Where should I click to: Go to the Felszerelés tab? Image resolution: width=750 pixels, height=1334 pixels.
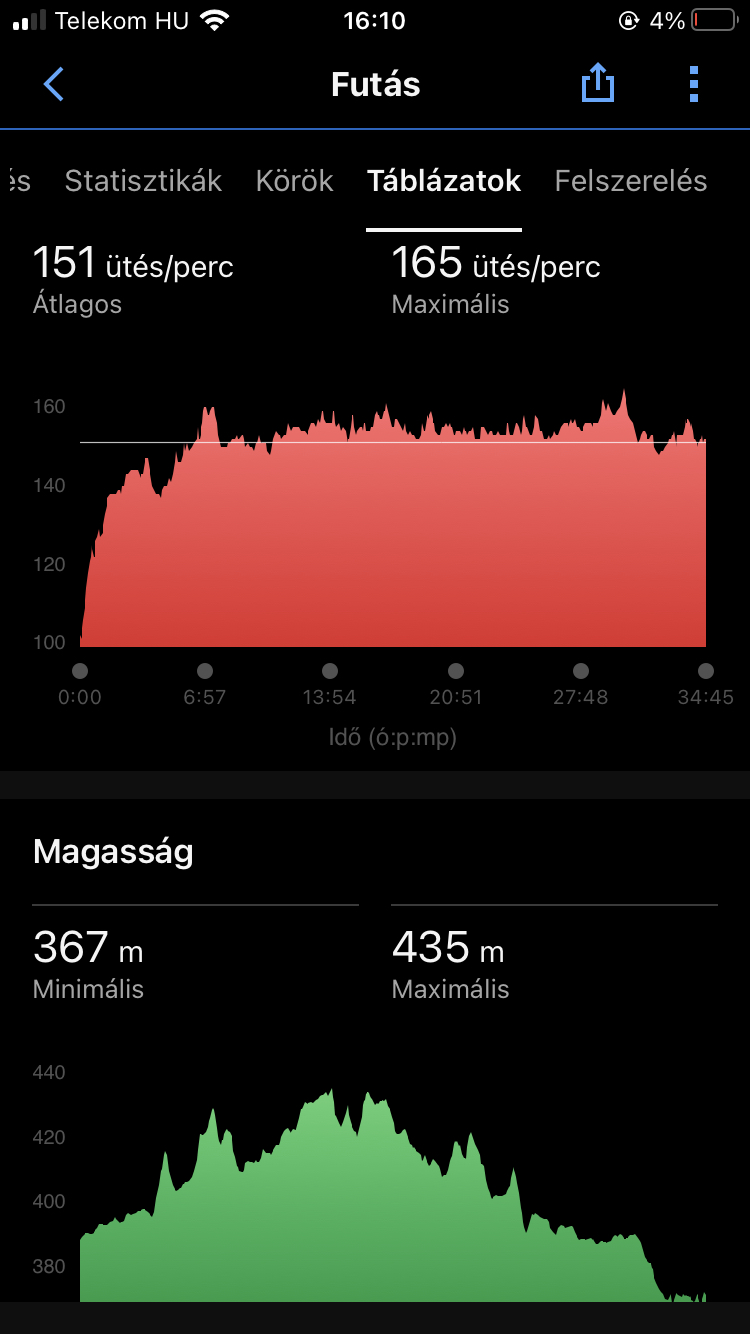pyautogui.click(x=631, y=181)
